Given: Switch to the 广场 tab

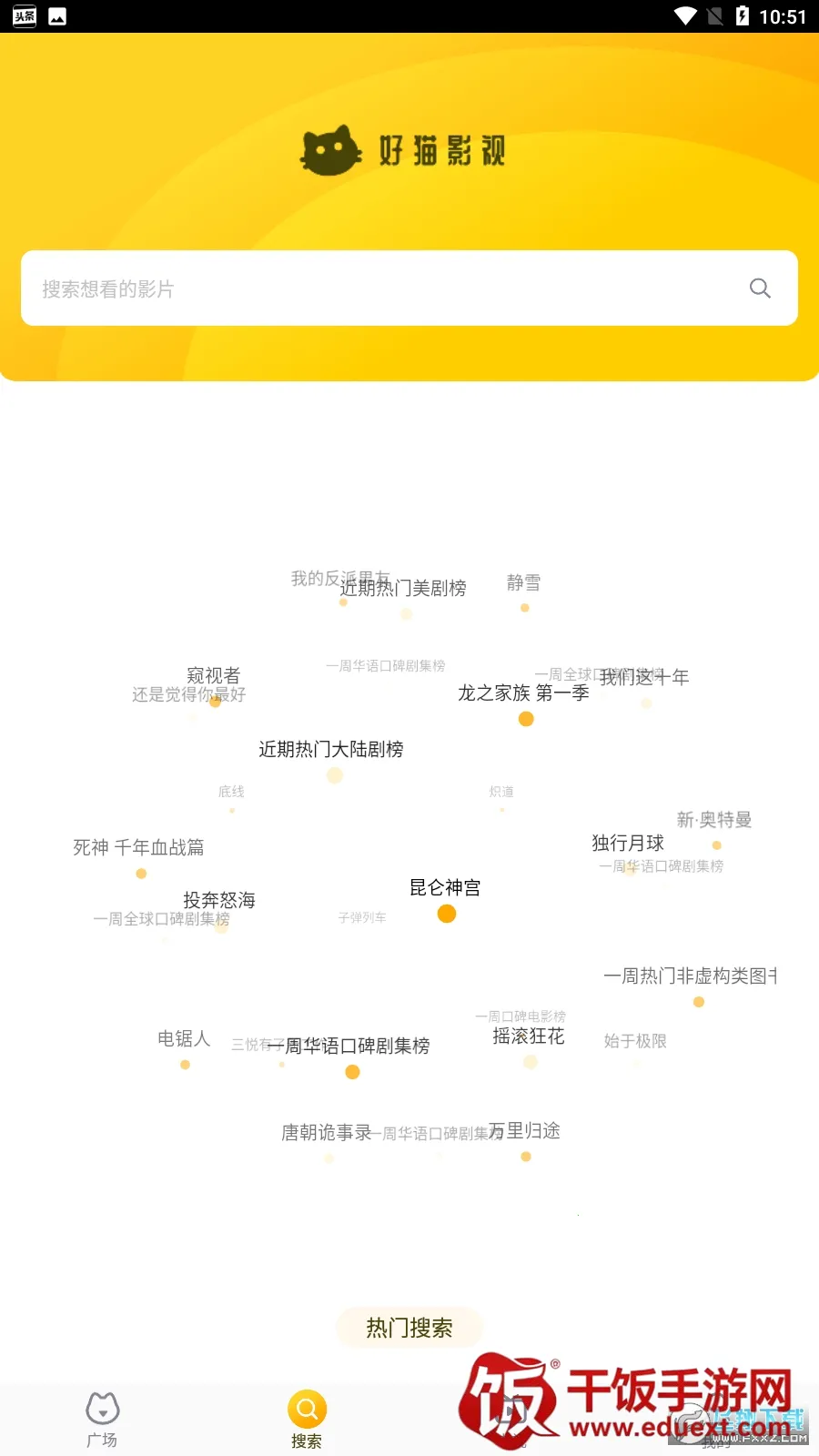Looking at the screenshot, I should pyautogui.click(x=102, y=1418).
